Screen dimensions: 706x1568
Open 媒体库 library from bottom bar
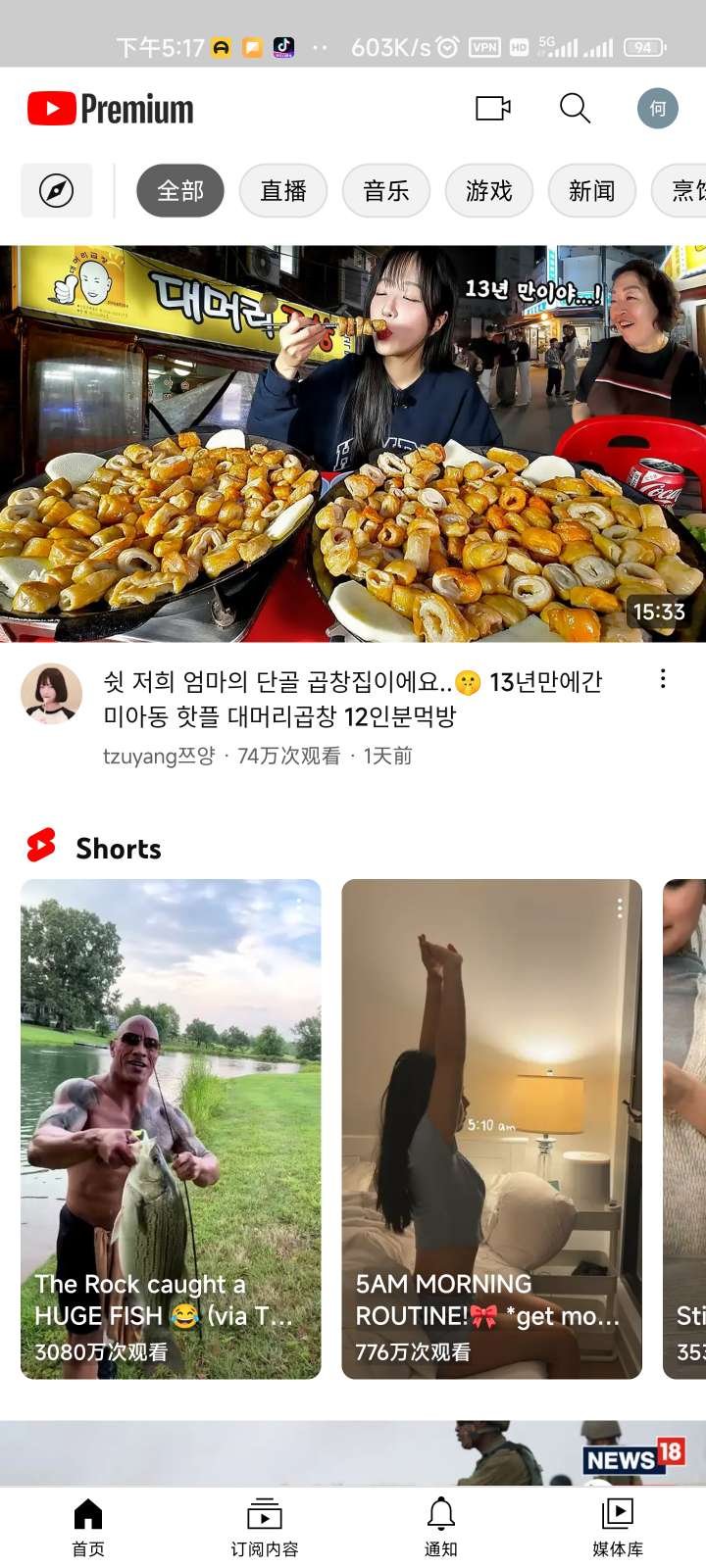tap(617, 1519)
